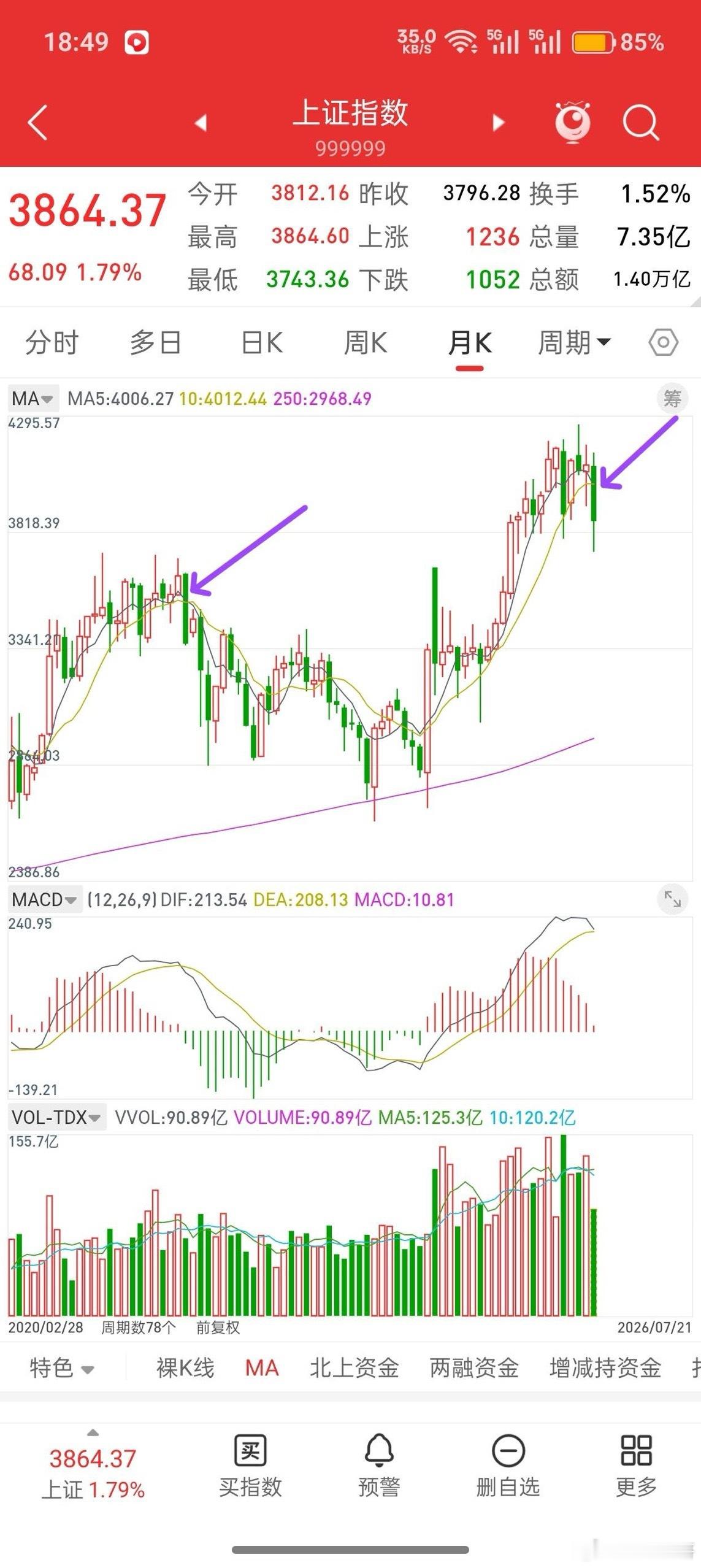Set a price alert via 预警
The image size is (701, 1568).
379,1466
